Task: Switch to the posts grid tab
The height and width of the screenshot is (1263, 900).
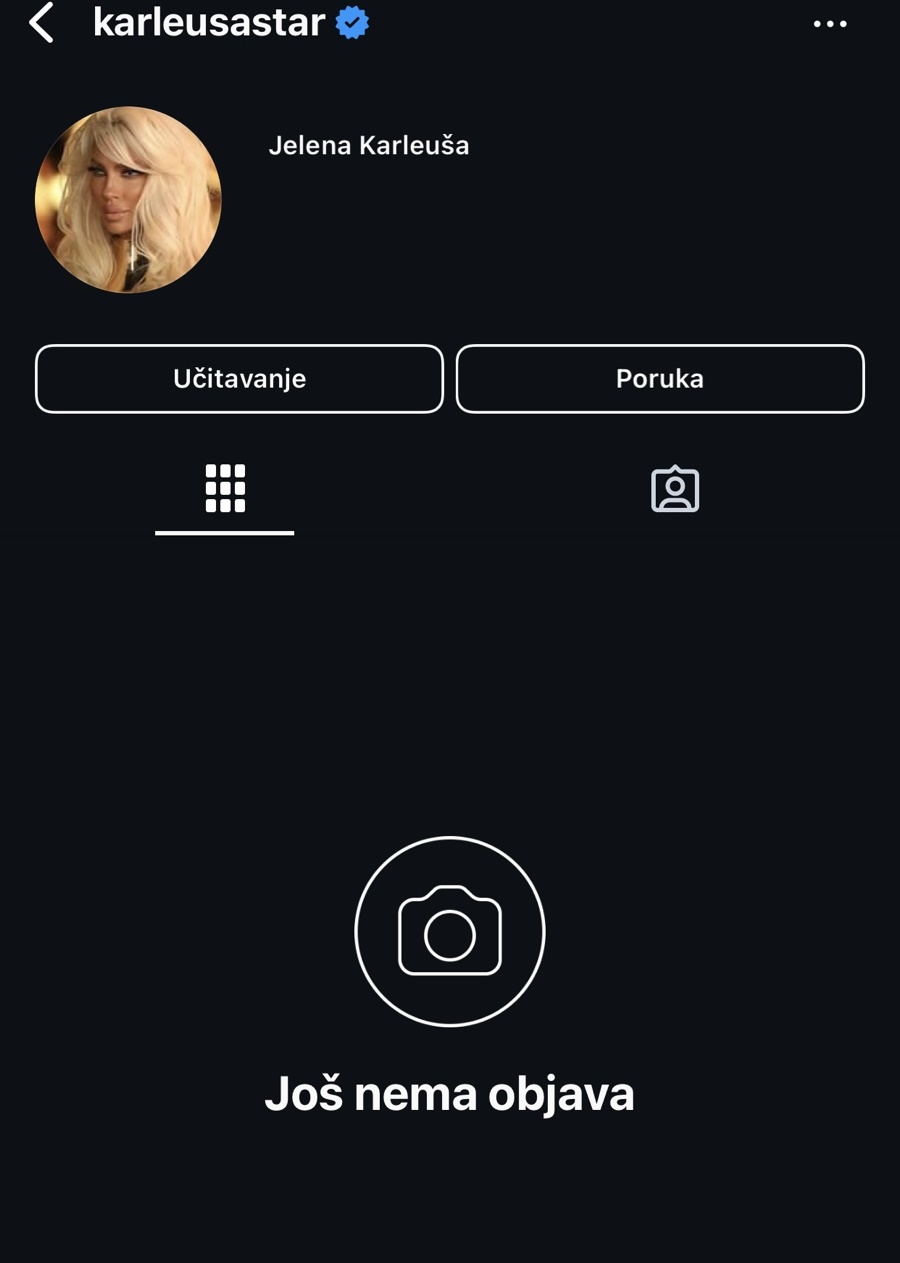Action: point(225,489)
